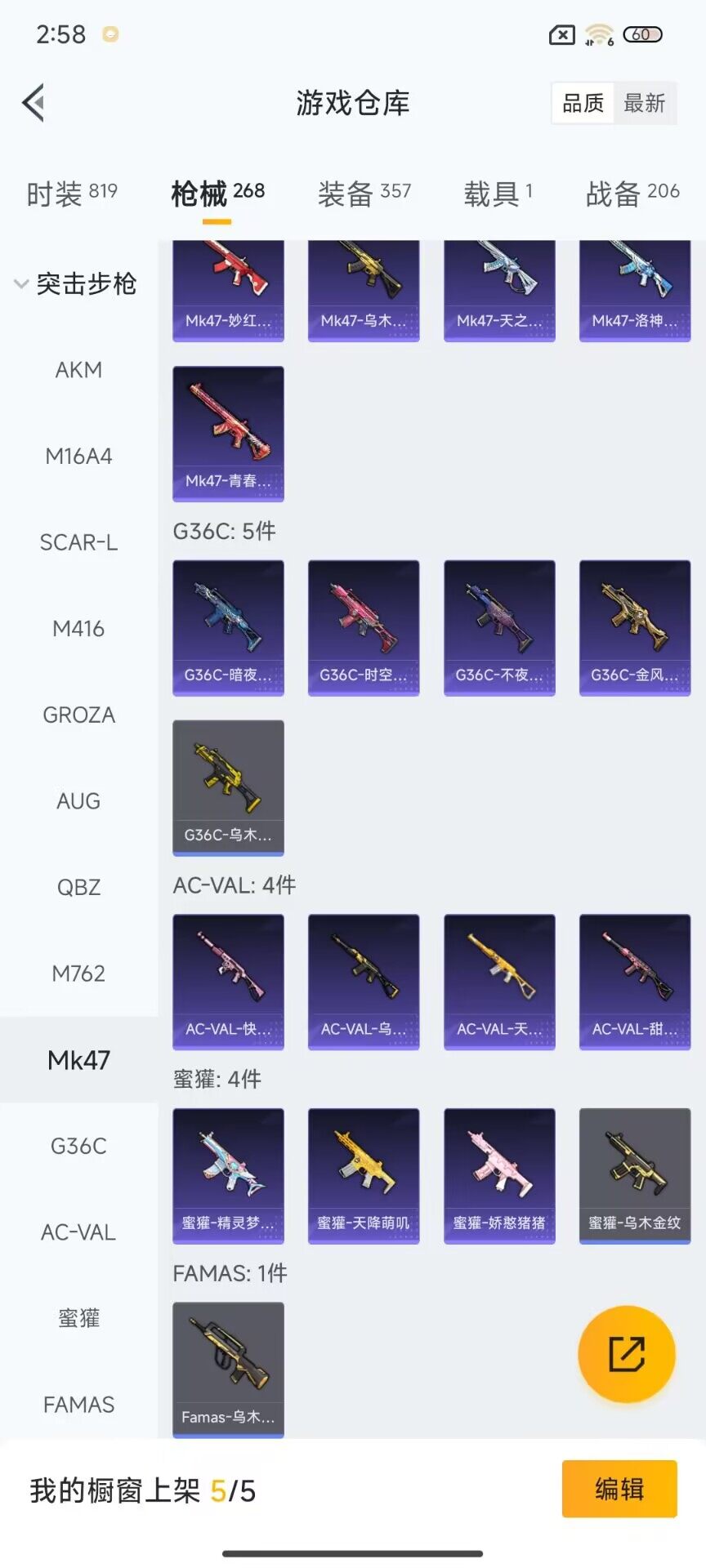Tap the orange share floating button
The width and height of the screenshot is (706, 1568).
(626, 1353)
